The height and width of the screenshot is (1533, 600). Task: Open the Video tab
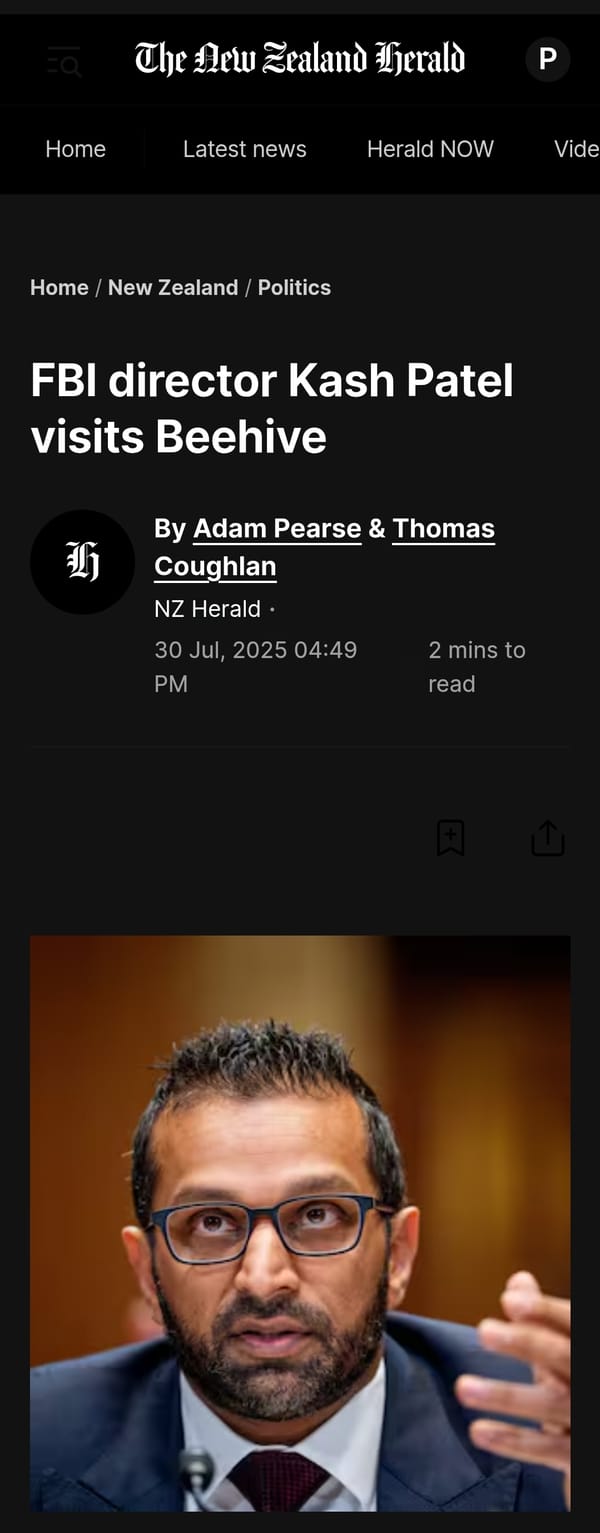(x=576, y=149)
